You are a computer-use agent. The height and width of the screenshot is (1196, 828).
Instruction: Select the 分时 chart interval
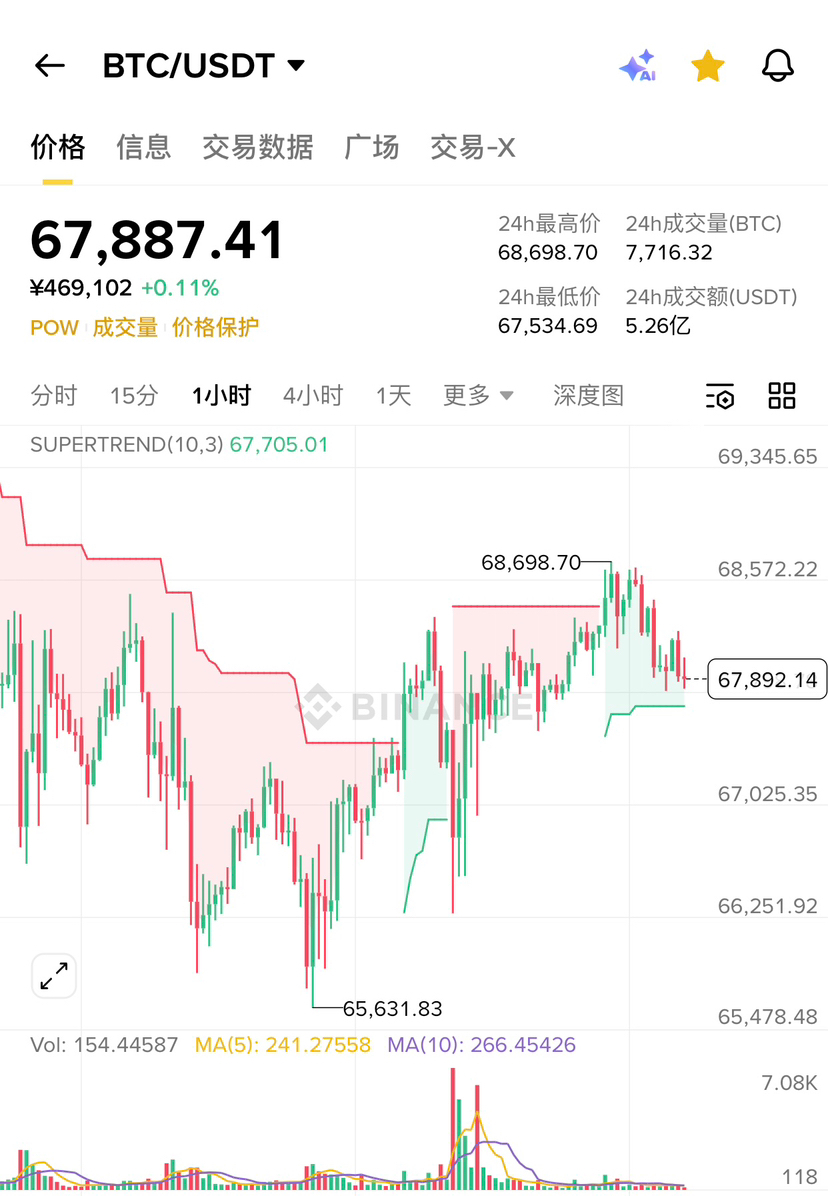click(53, 395)
